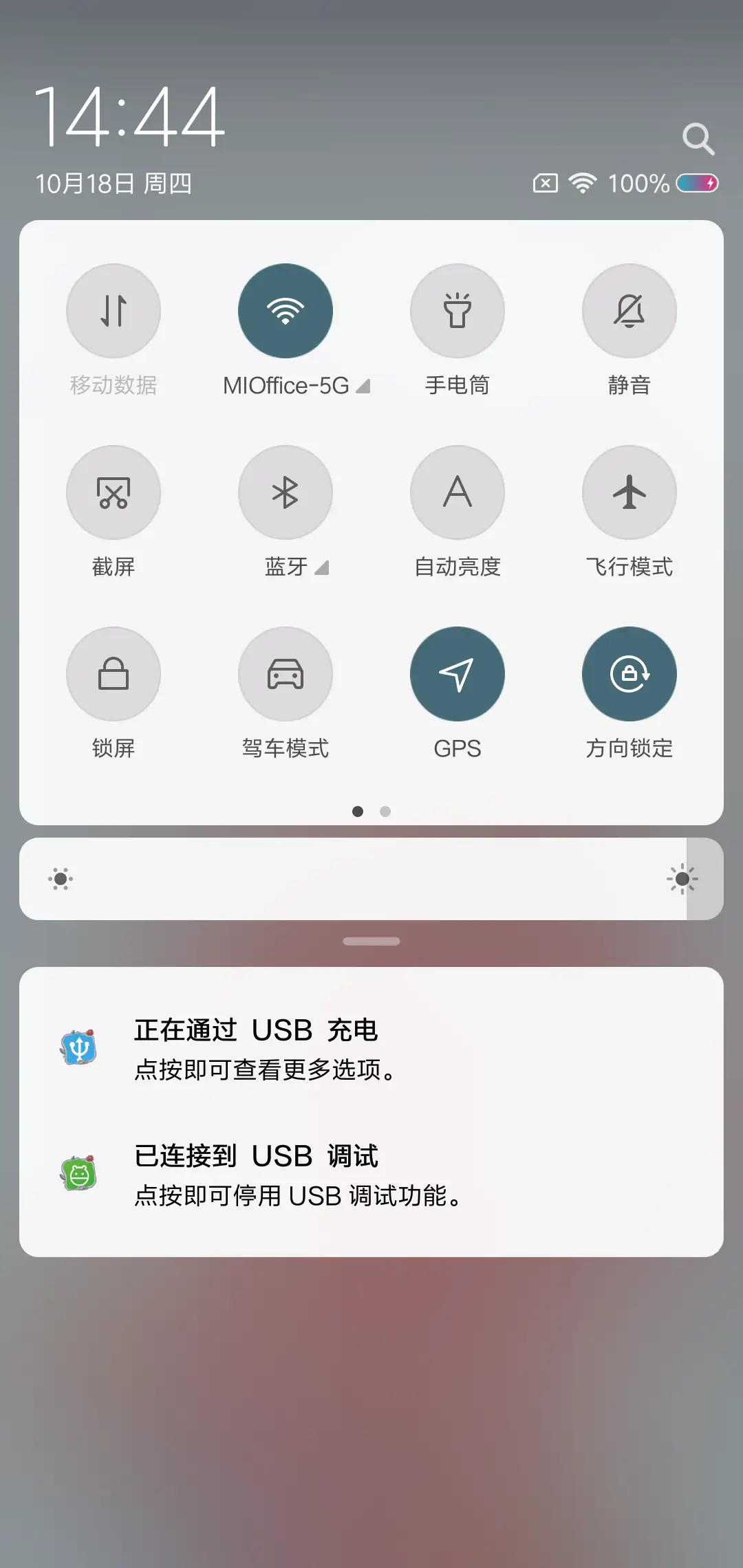Expand Wi-Fi options for MIOffice-5G
The height and width of the screenshot is (1568, 743).
365,386
